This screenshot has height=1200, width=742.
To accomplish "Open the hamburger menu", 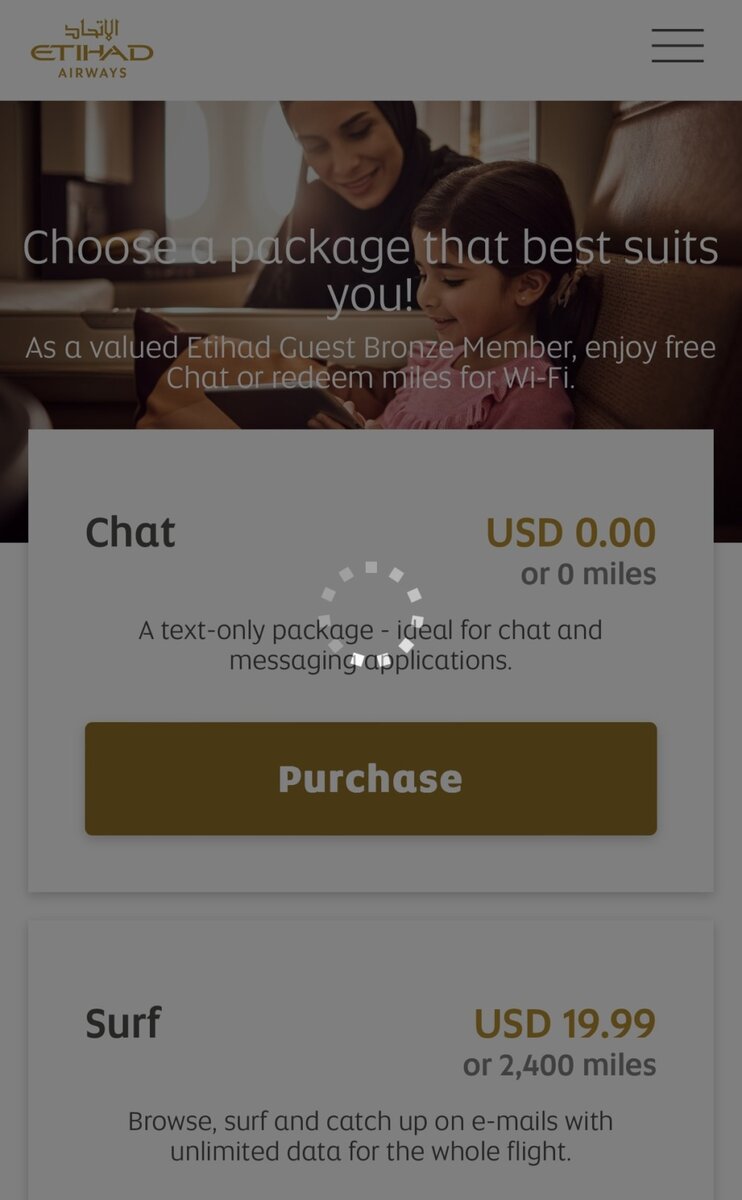I will click(x=677, y=46).
